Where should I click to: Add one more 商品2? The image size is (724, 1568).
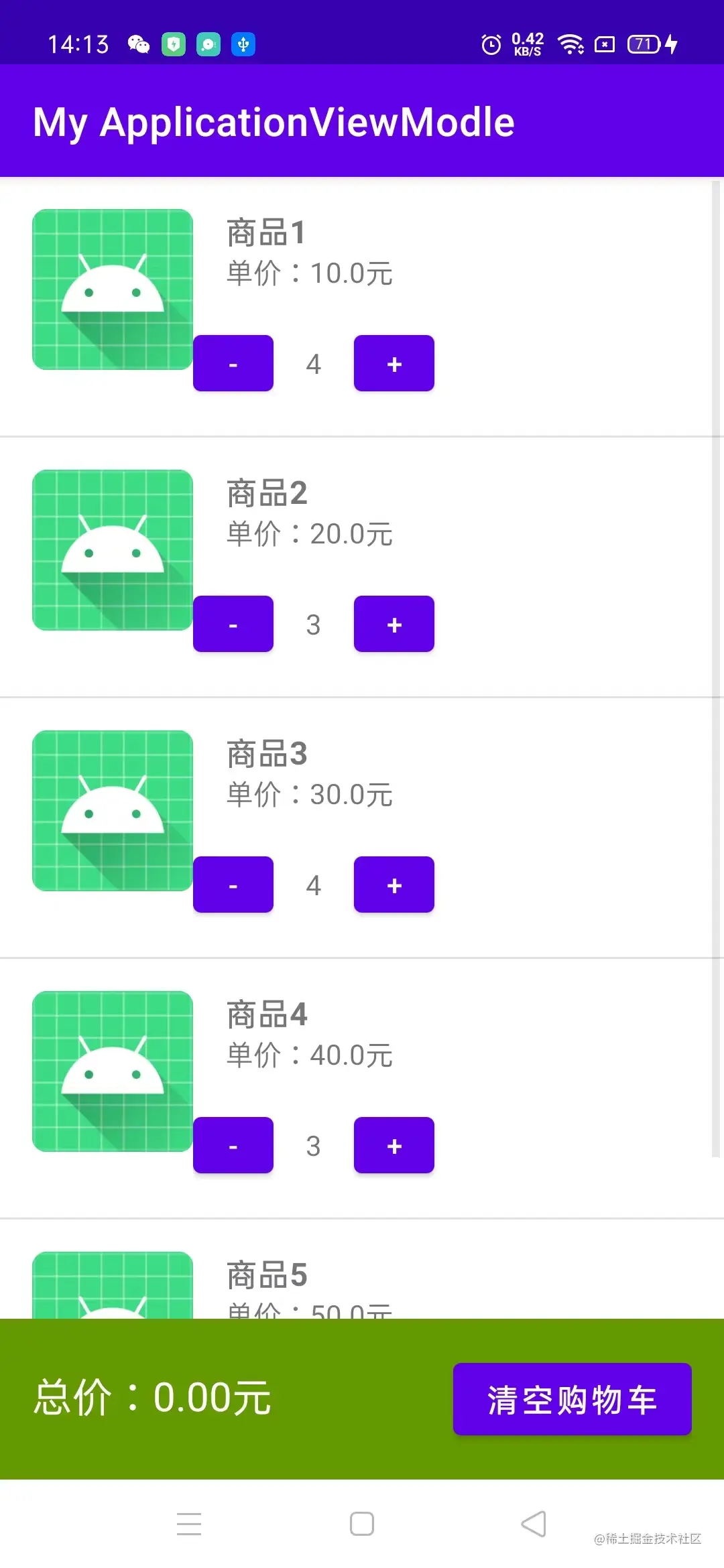click(394, 624)
